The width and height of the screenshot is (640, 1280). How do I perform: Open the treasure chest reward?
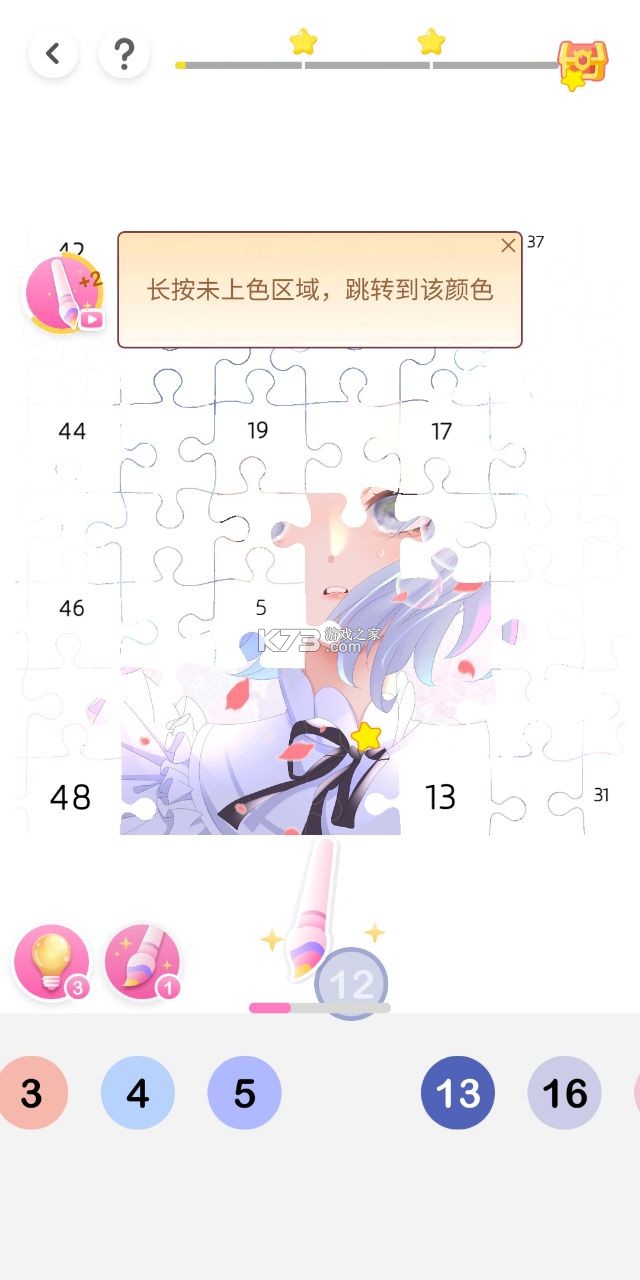point(581,65)
